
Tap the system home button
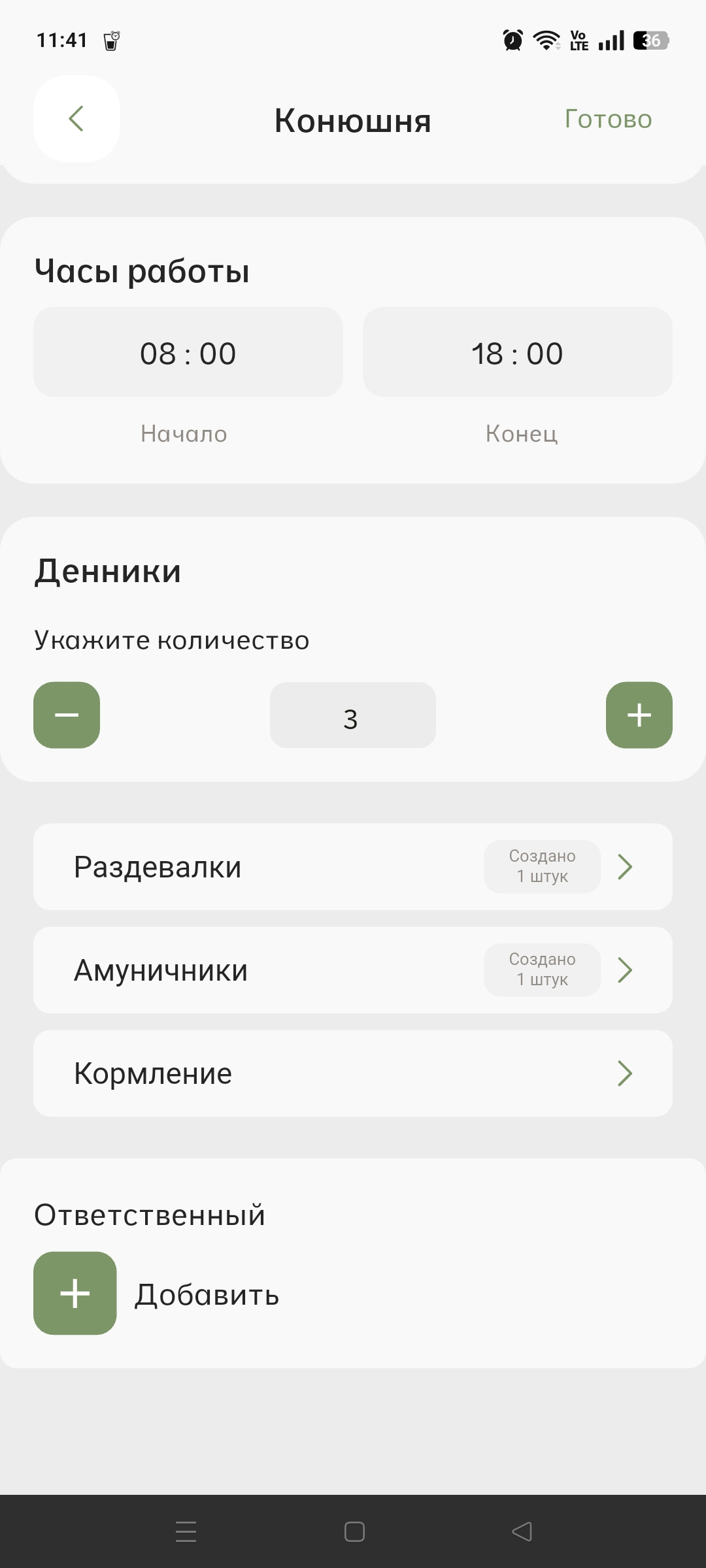coord(354,1531)
